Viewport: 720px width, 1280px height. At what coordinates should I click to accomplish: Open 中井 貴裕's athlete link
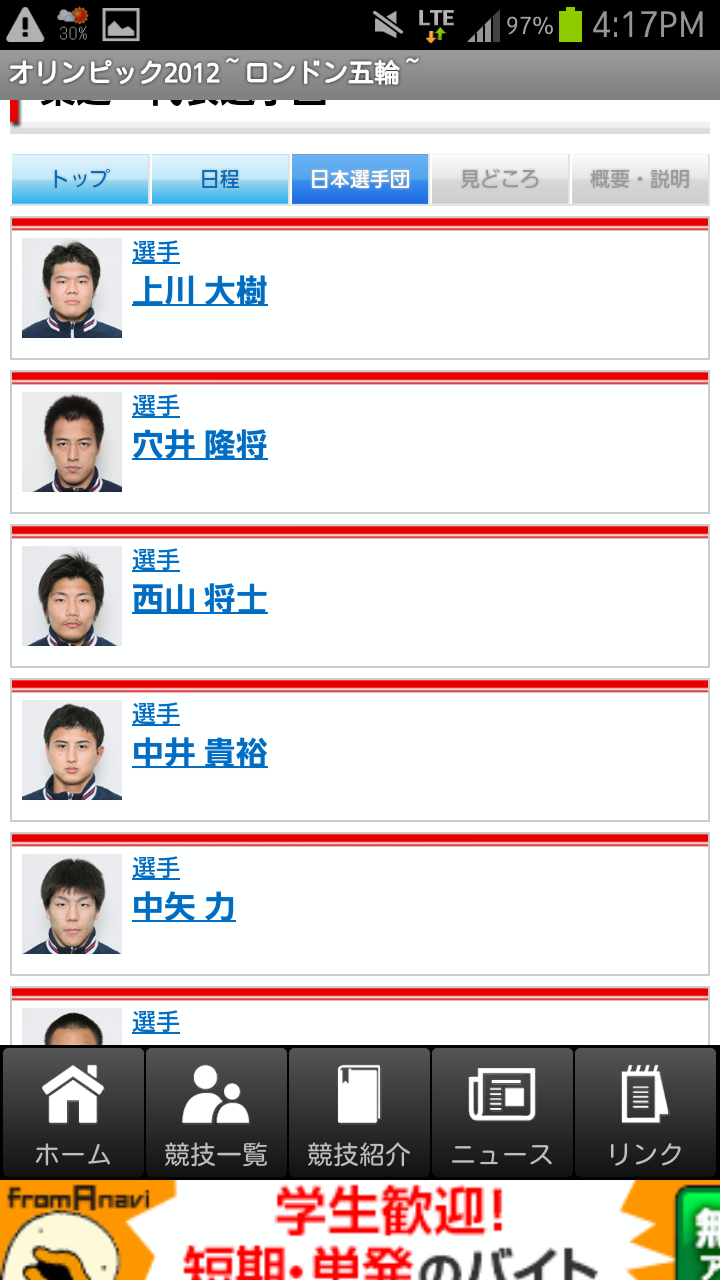click(x=200, y=754)
